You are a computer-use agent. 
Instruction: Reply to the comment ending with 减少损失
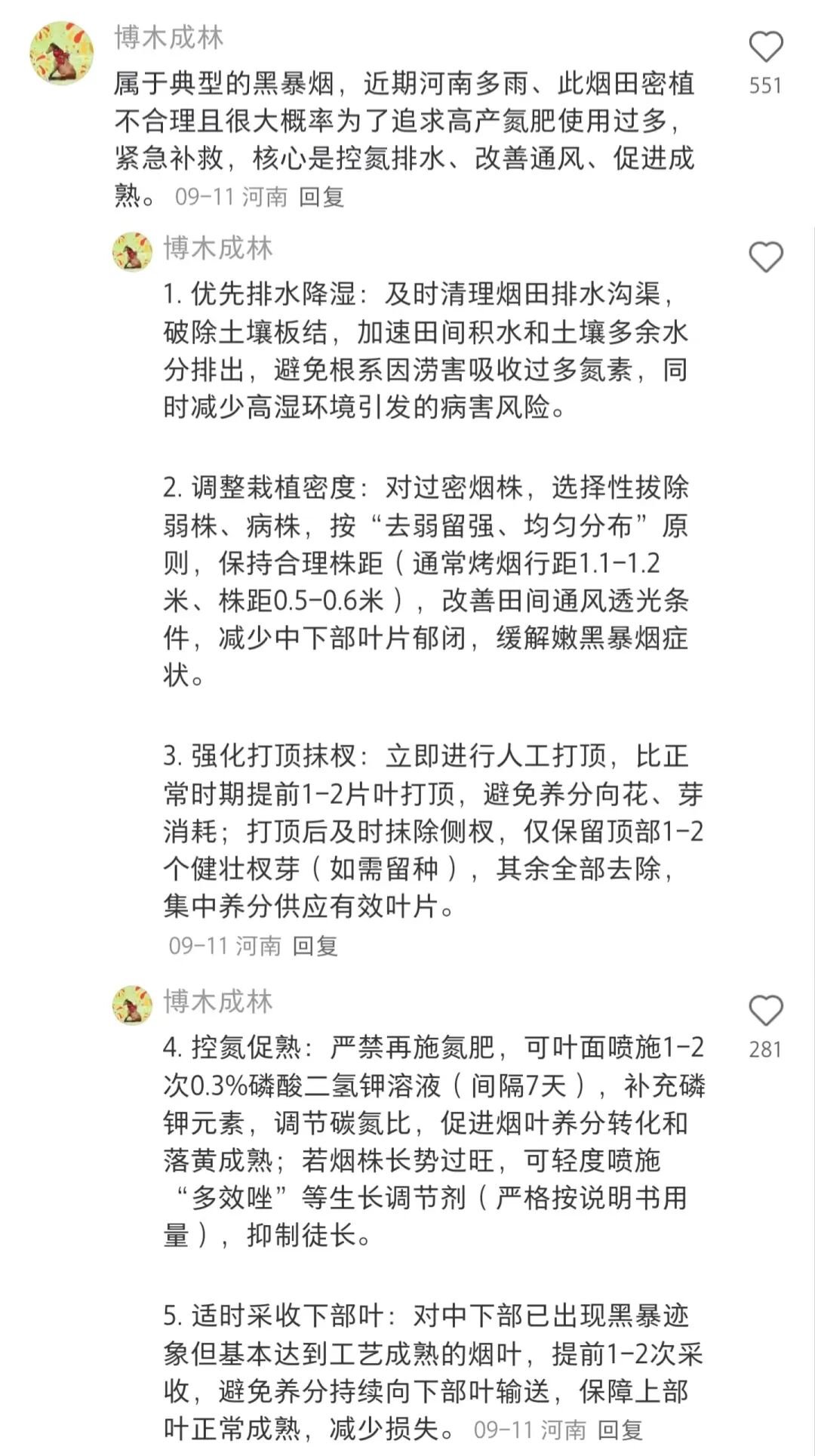click(x=620, y=1430)
